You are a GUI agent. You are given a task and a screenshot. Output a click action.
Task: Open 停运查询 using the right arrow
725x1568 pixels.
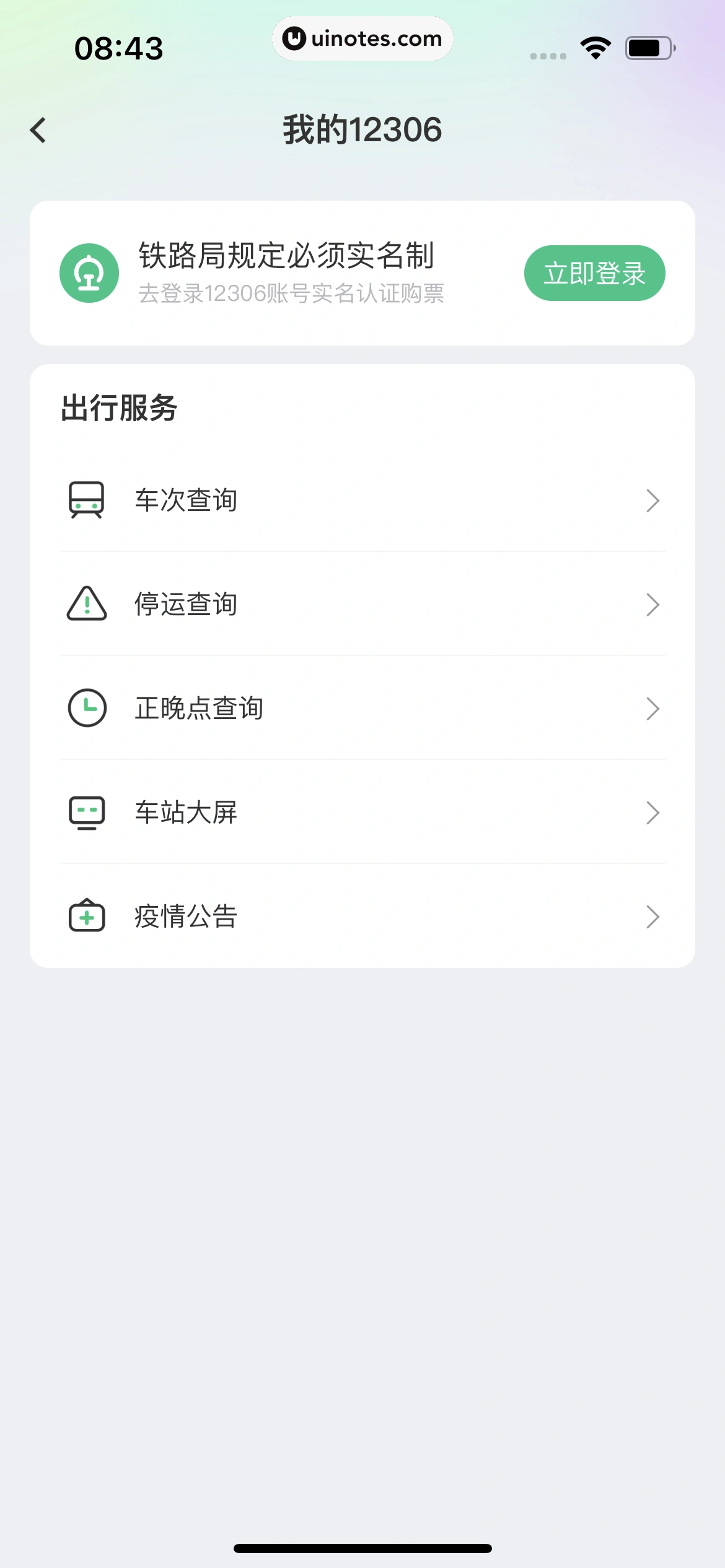click(652, 604)
